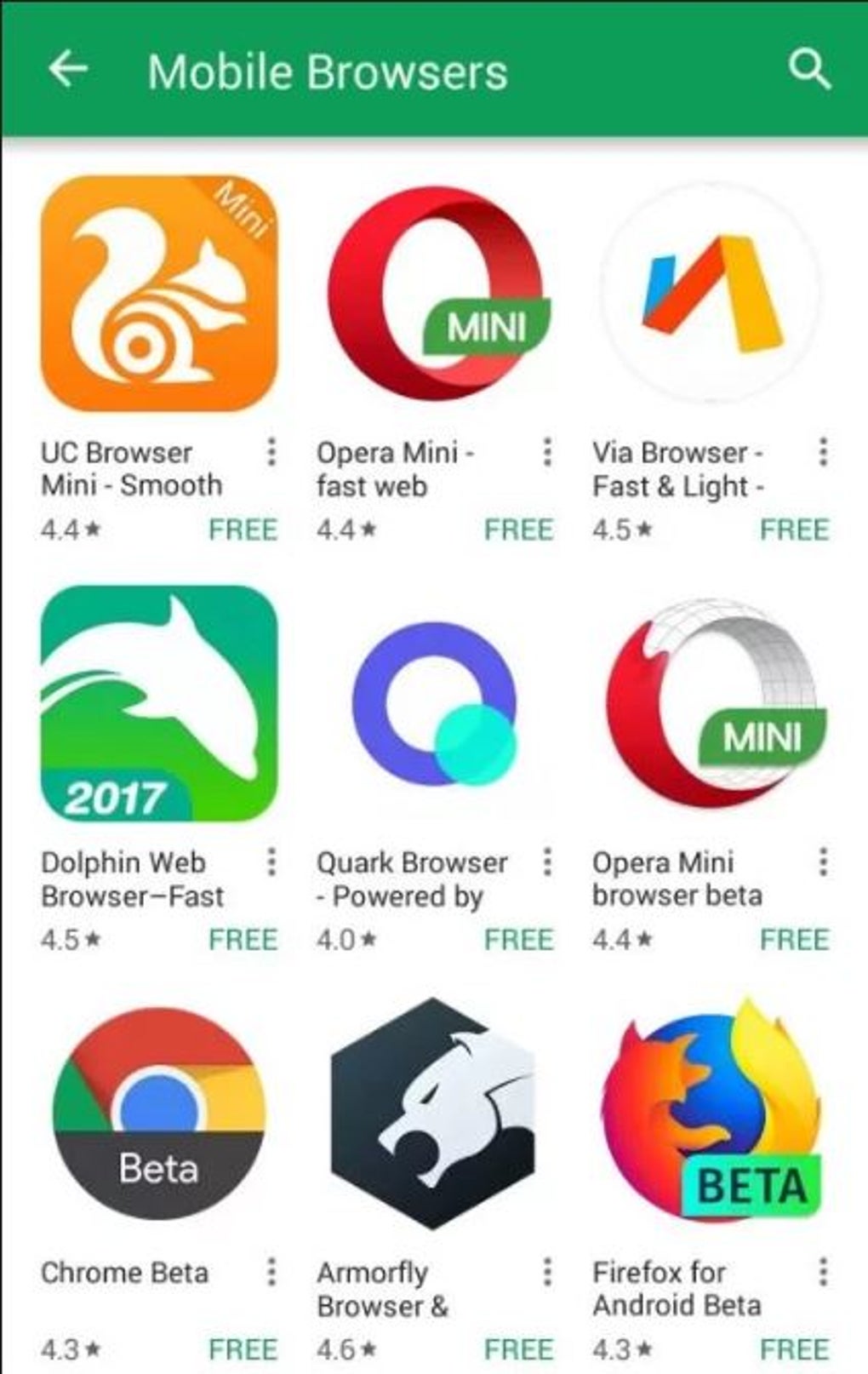Image resolution: width=868 pixels, height=1374 pixels.
Task: Open Via Browser - Fast & Light card
Action: 711,294
